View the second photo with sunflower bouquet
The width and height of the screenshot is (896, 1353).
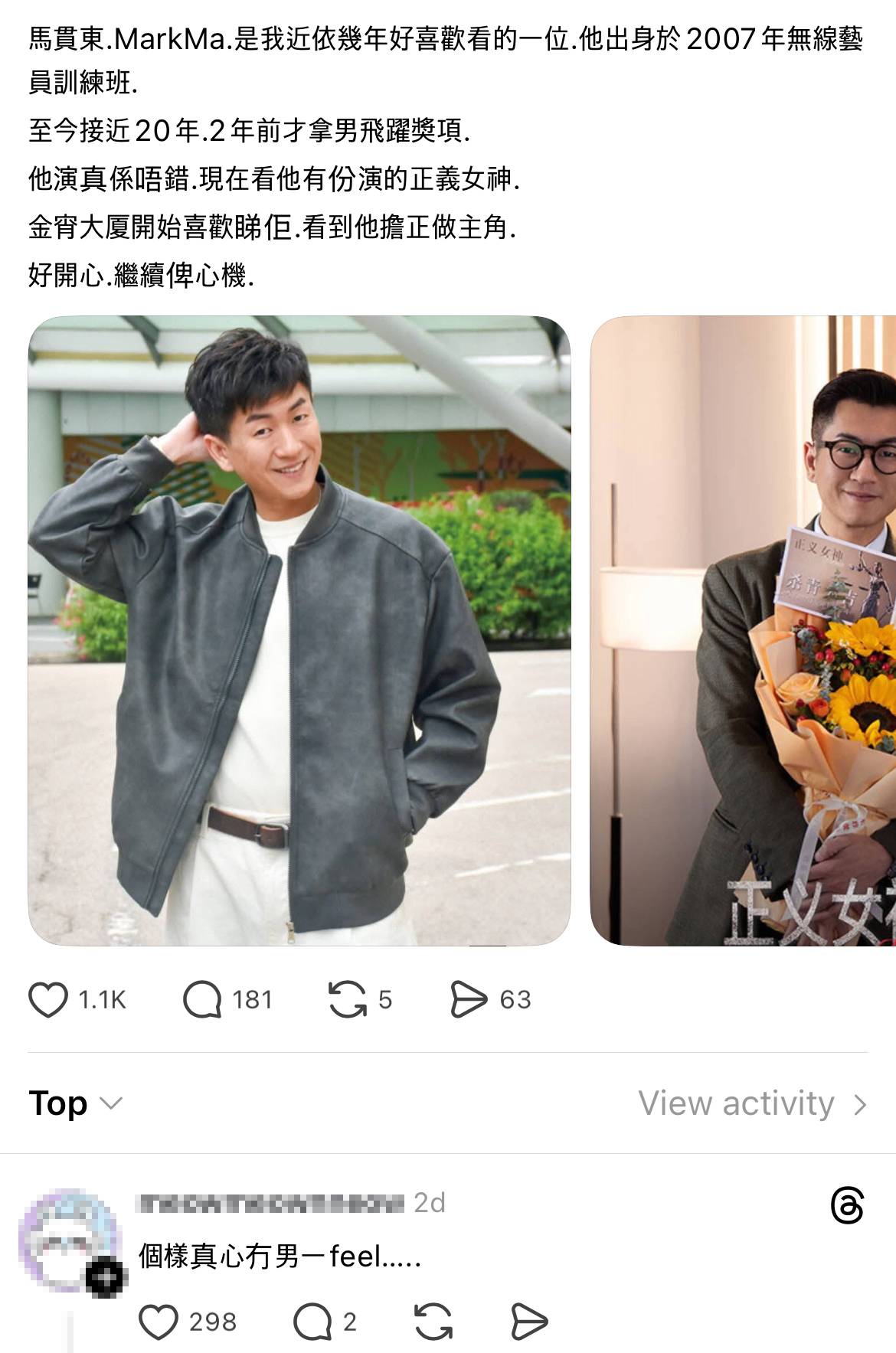point(743,630)
